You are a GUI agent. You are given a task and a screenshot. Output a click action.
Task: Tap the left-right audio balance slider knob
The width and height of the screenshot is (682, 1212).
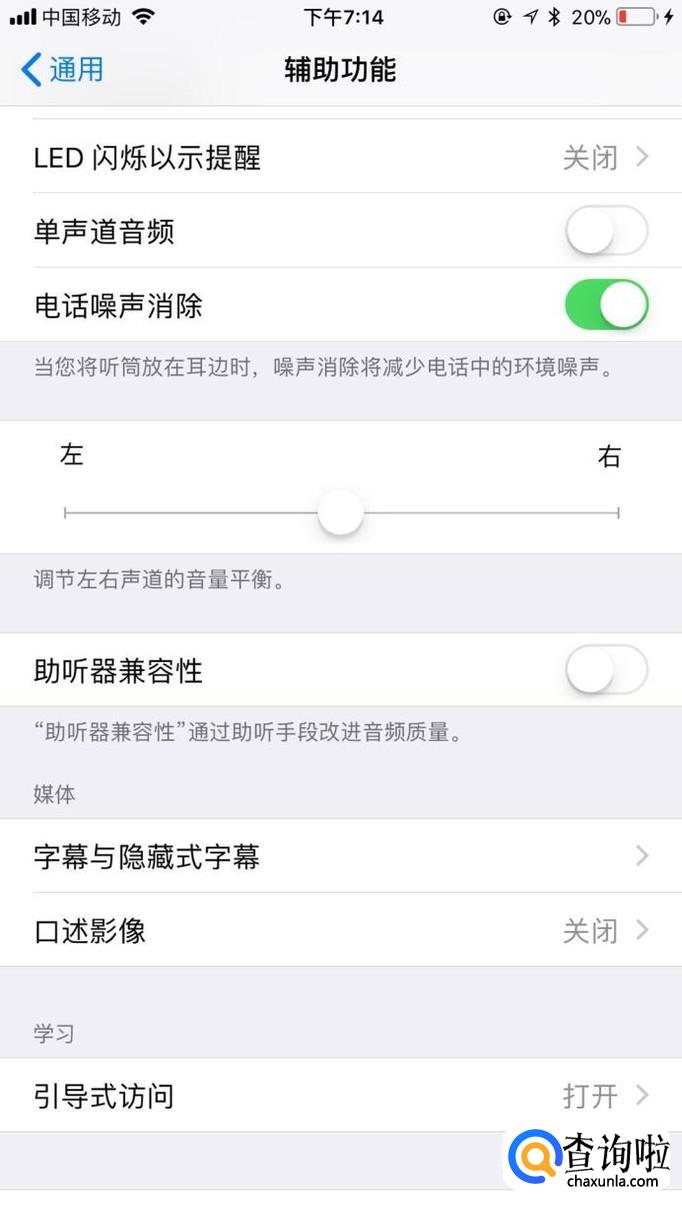pyautogui.click(x=341, y=512)
